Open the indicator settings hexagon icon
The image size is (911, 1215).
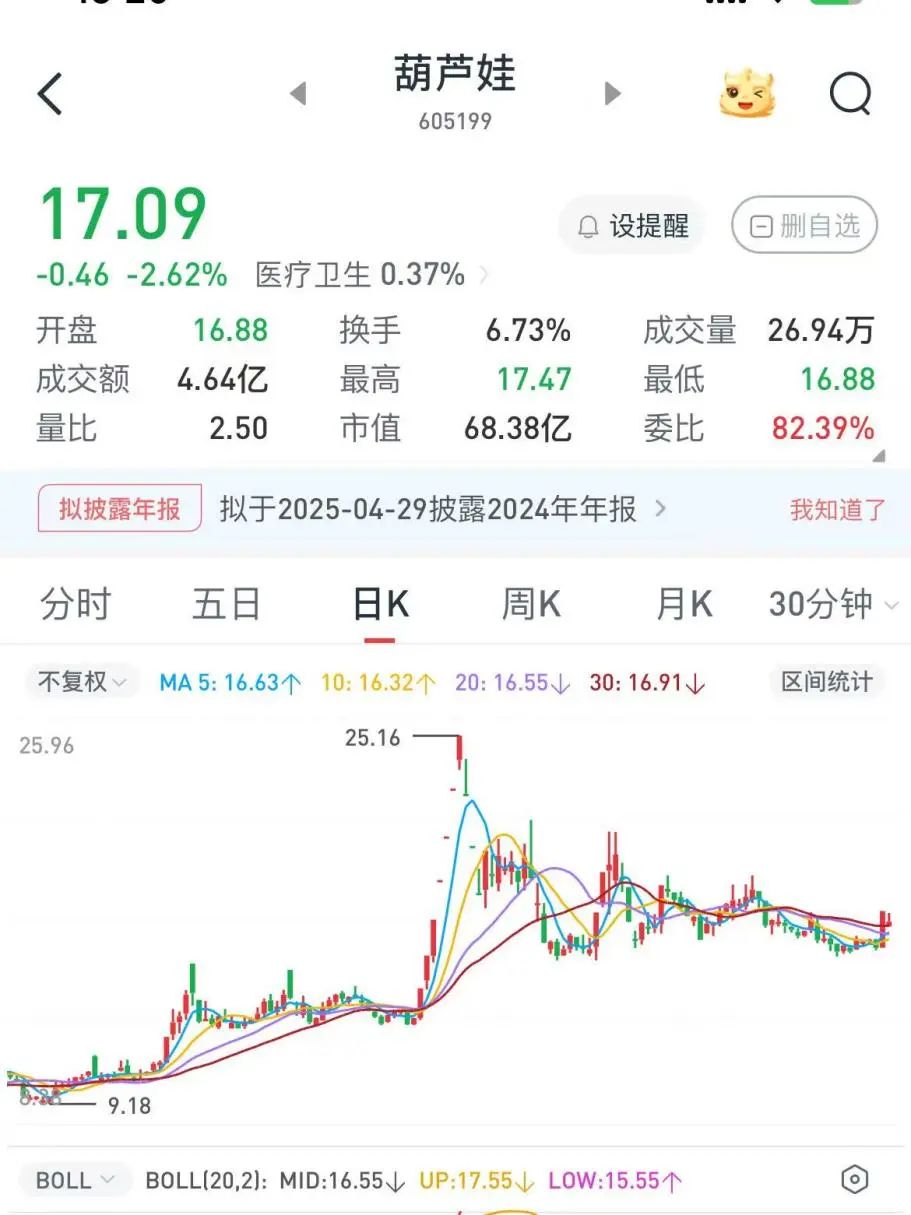tap(854, 1180)
